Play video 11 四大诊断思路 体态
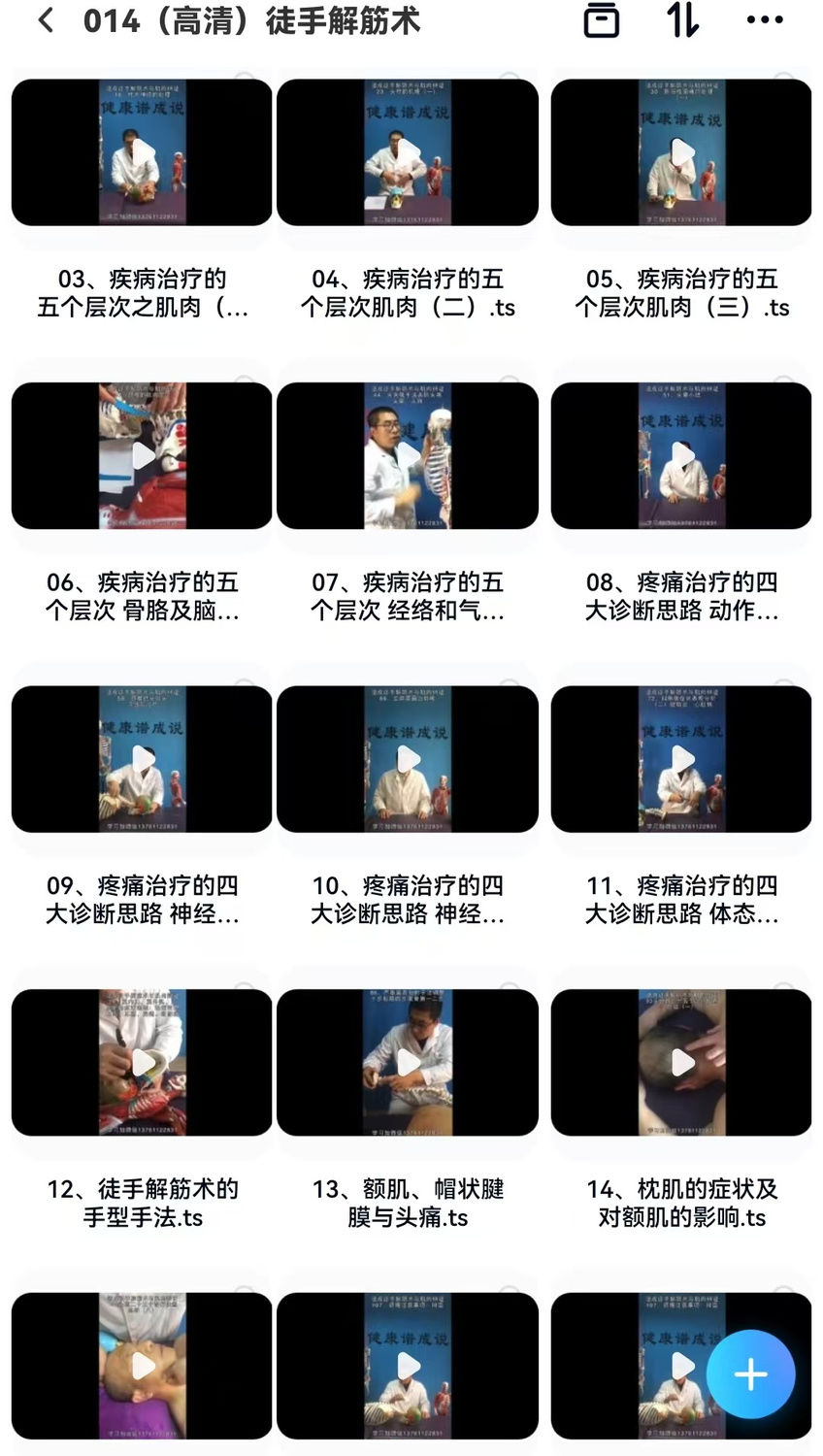 pos(681,759)
